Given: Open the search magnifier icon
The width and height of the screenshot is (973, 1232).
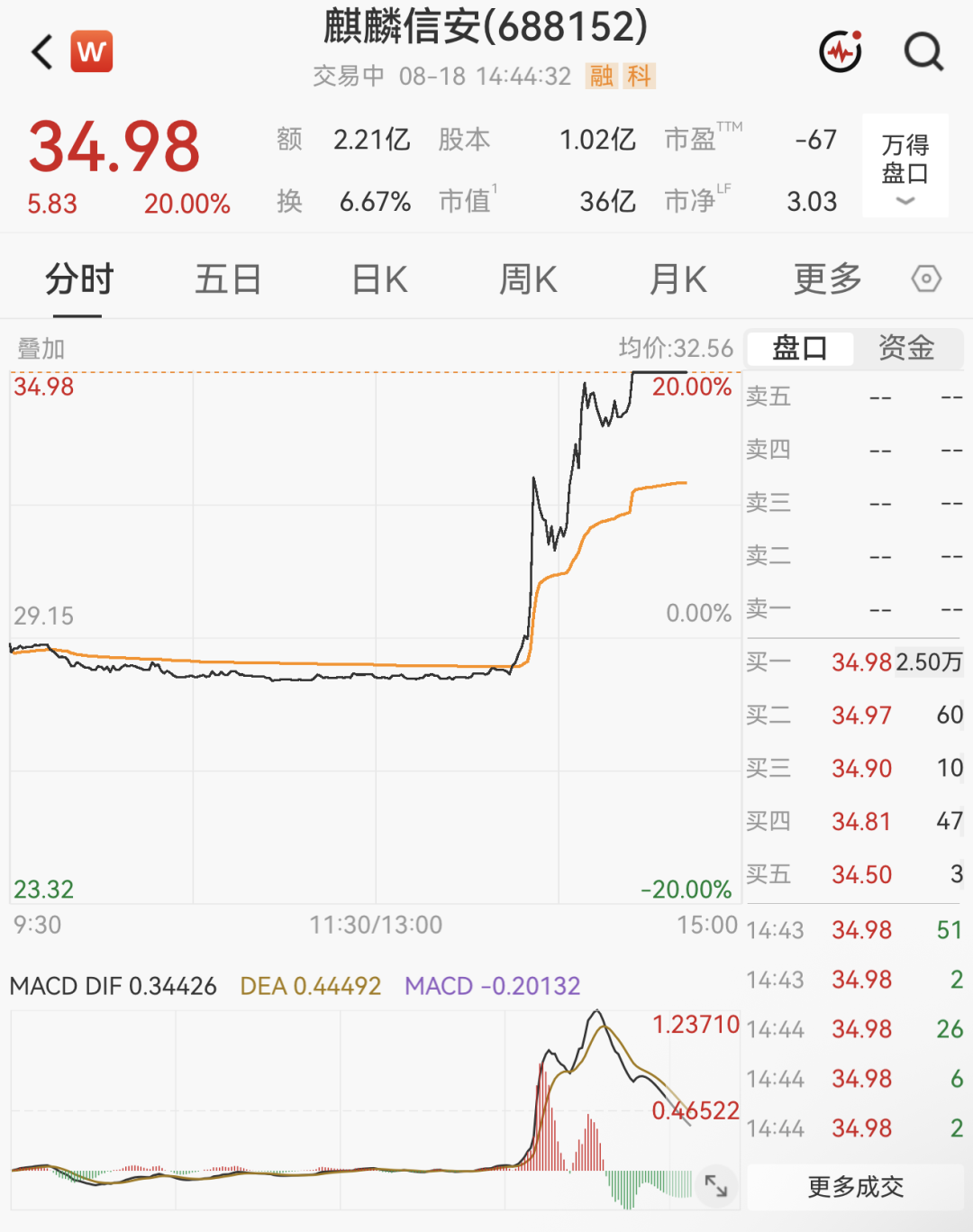Looking at the screenshot, I should click(x=923, y=51).
